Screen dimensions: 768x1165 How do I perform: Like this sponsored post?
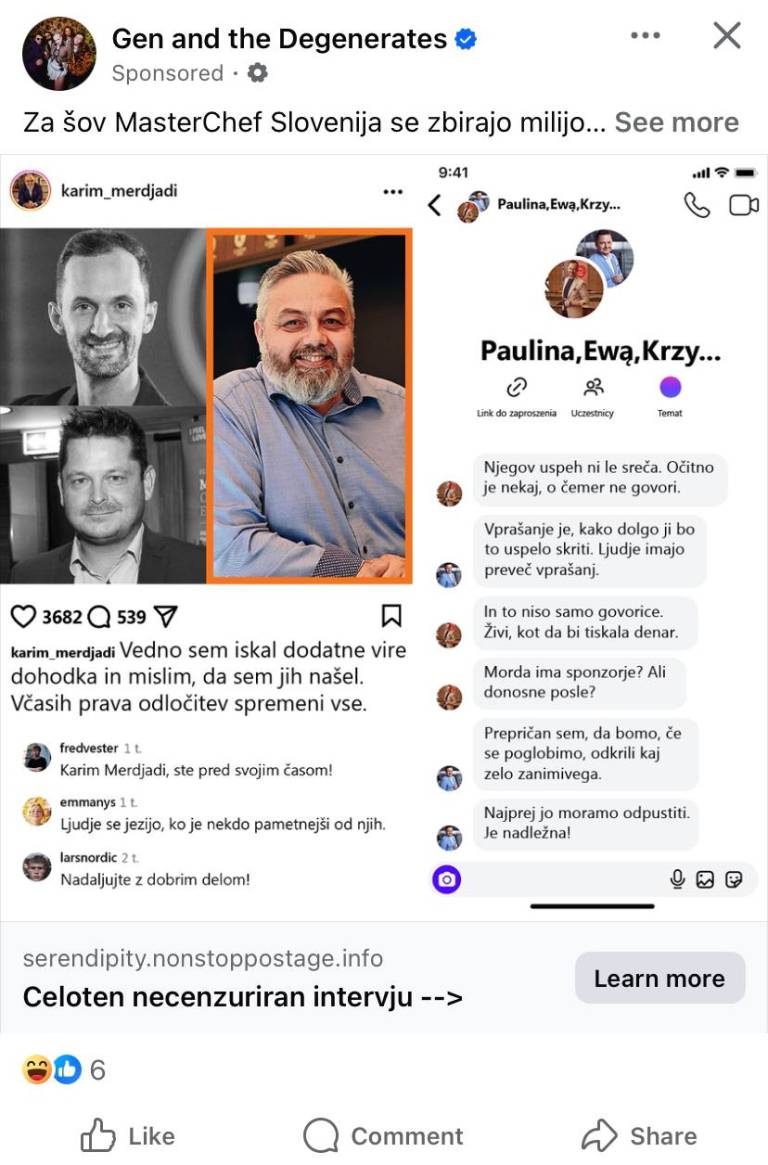pyautogui.click(x=127, y=1136)
